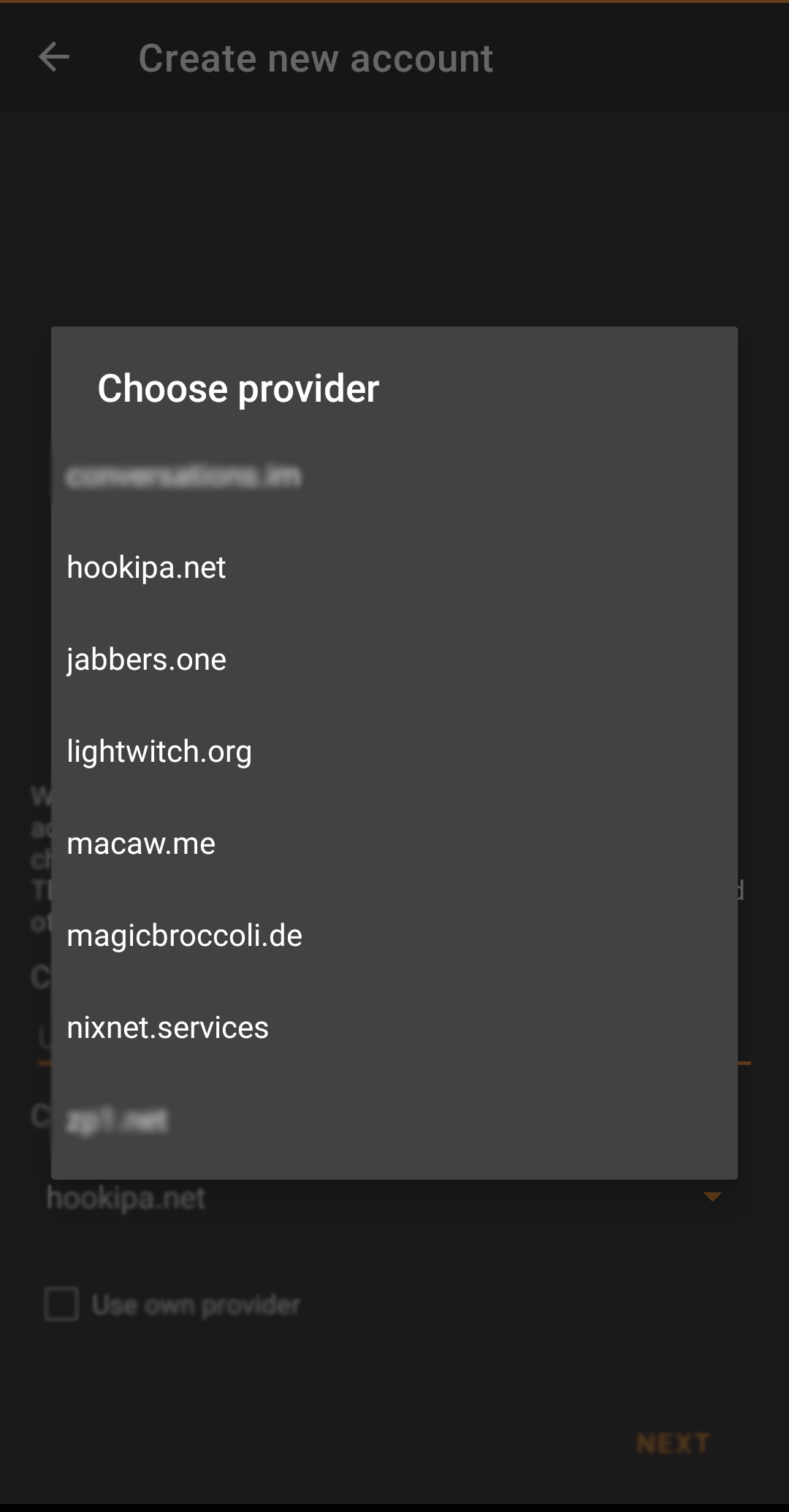Select nixnet.services provider
The height and width of the screenshot is (1512, 789).
[x=394, y=1028]
